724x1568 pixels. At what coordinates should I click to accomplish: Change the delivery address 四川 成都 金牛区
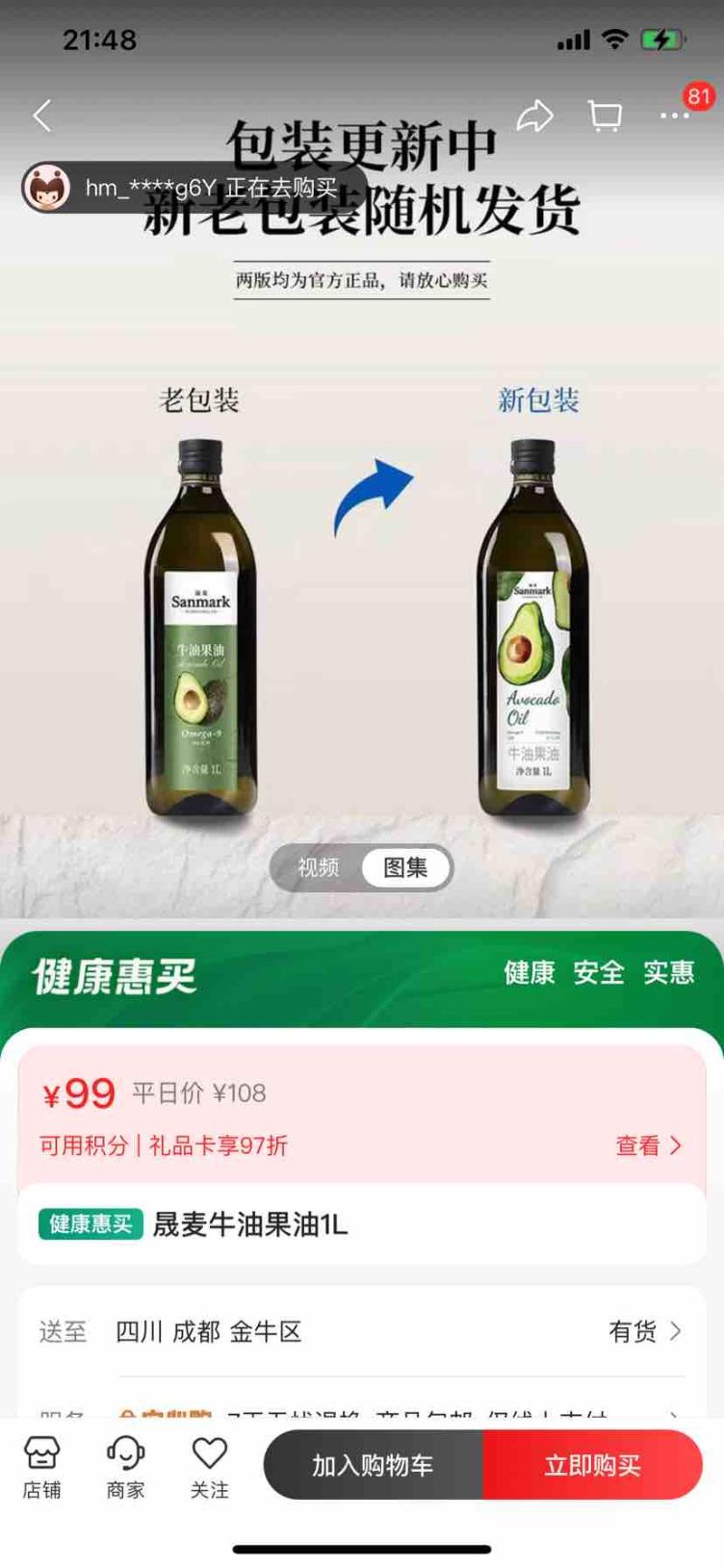point(209,1331)
